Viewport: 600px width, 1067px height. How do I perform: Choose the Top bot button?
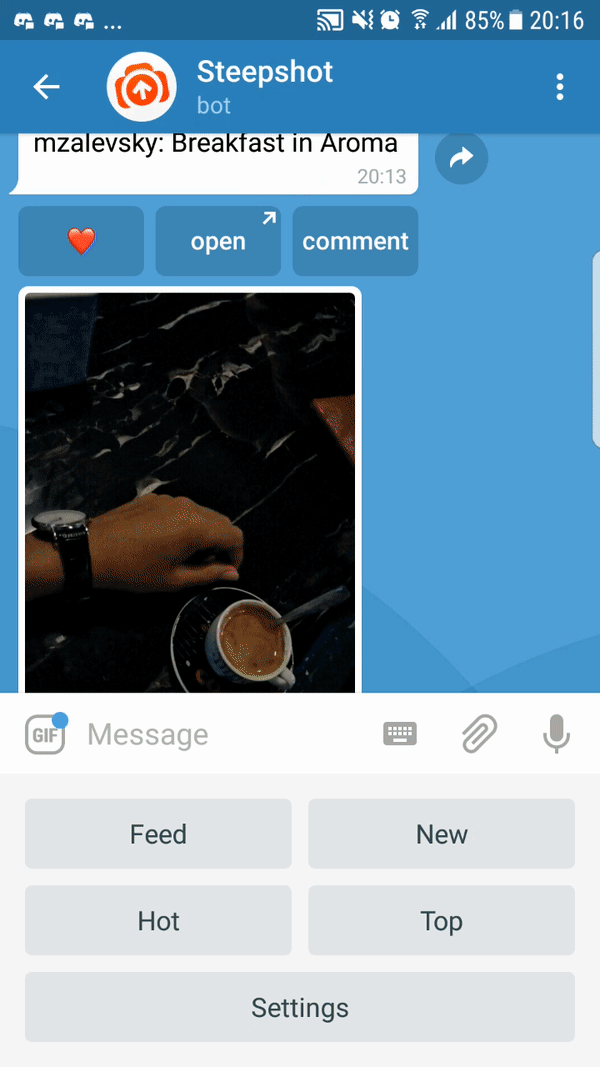click(x=441, y=920)
